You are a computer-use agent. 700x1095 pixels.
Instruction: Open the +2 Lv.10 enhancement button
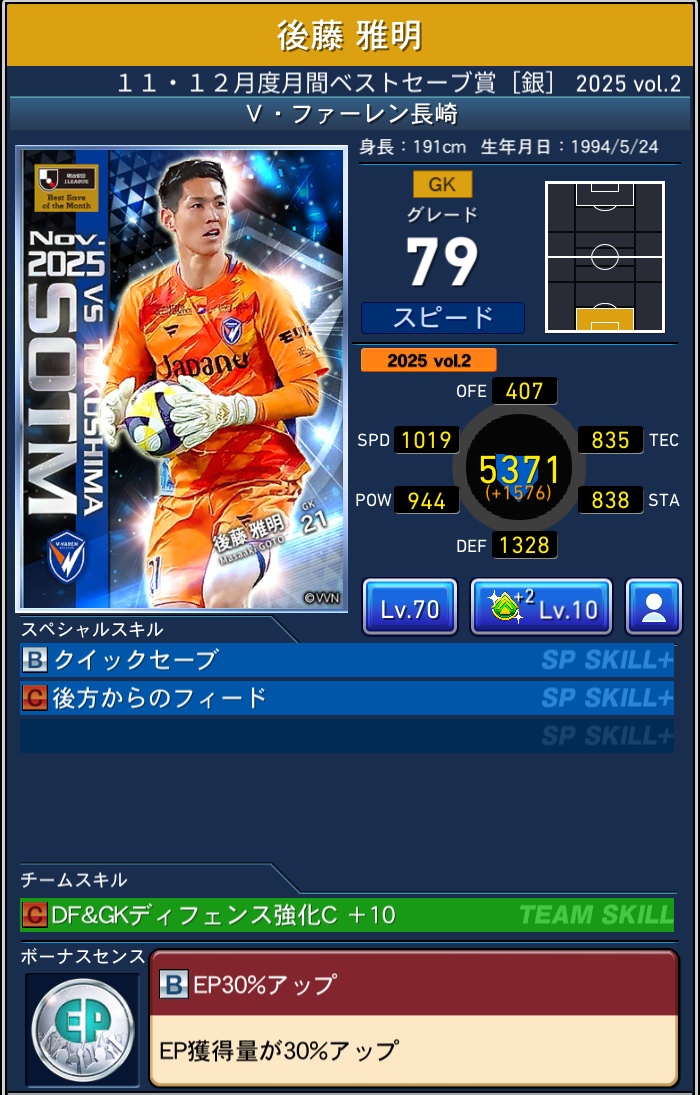click(x=541, y=607)
